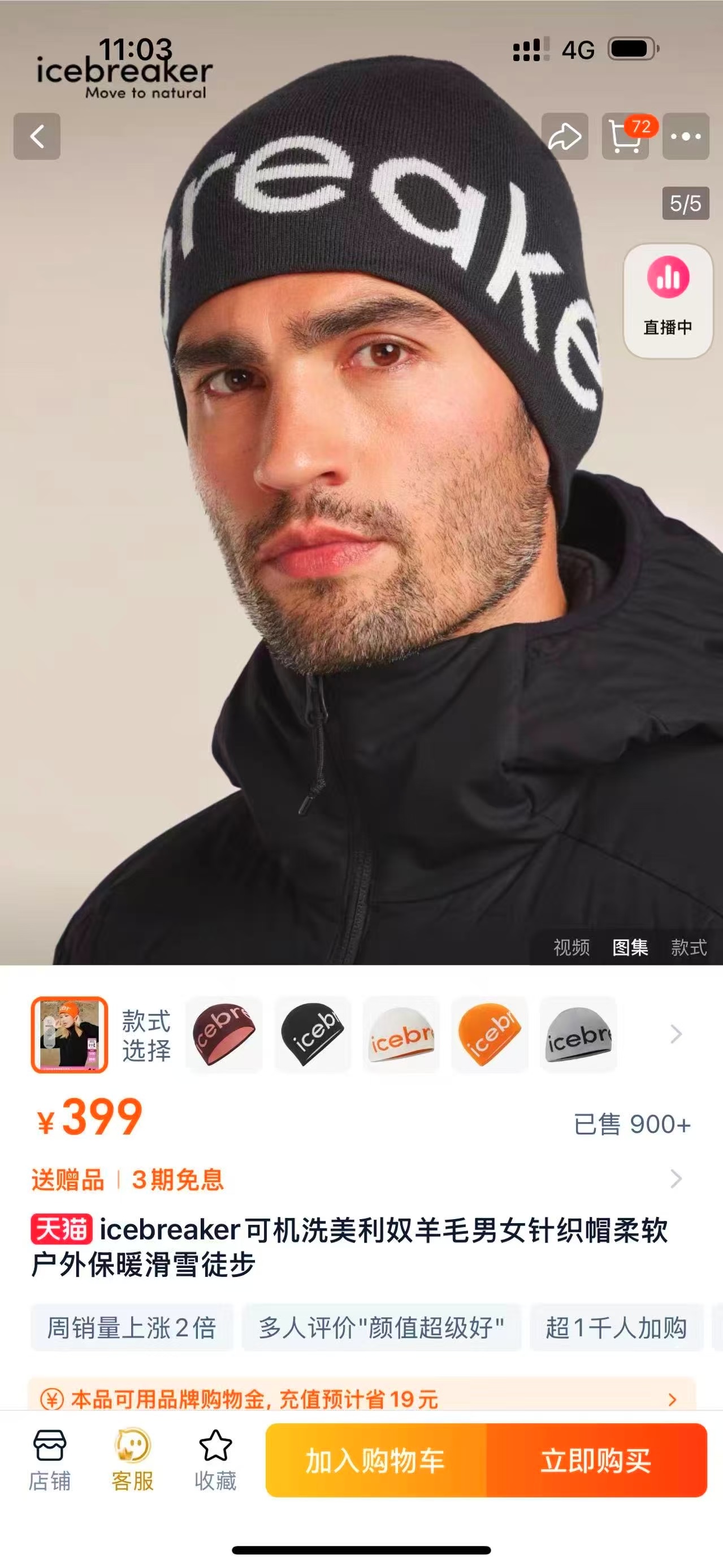Select the grey beanie style
723x1568 pixels.
tap(578, 1034)
